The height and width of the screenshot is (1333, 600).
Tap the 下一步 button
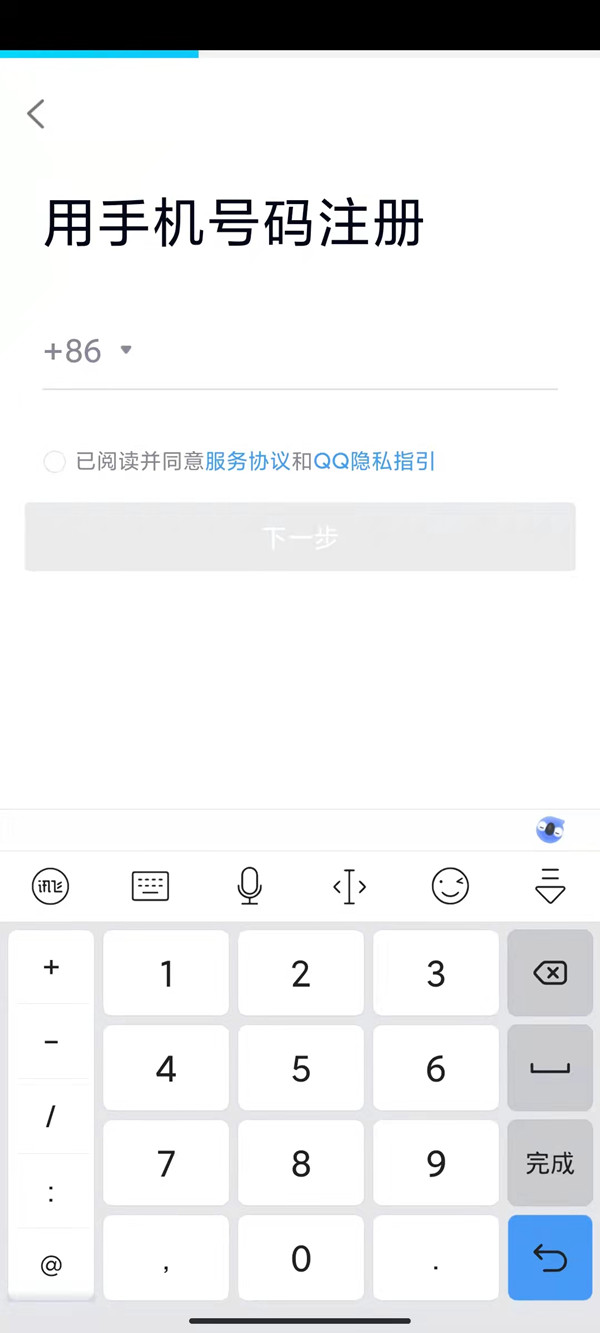coord(300,538)
